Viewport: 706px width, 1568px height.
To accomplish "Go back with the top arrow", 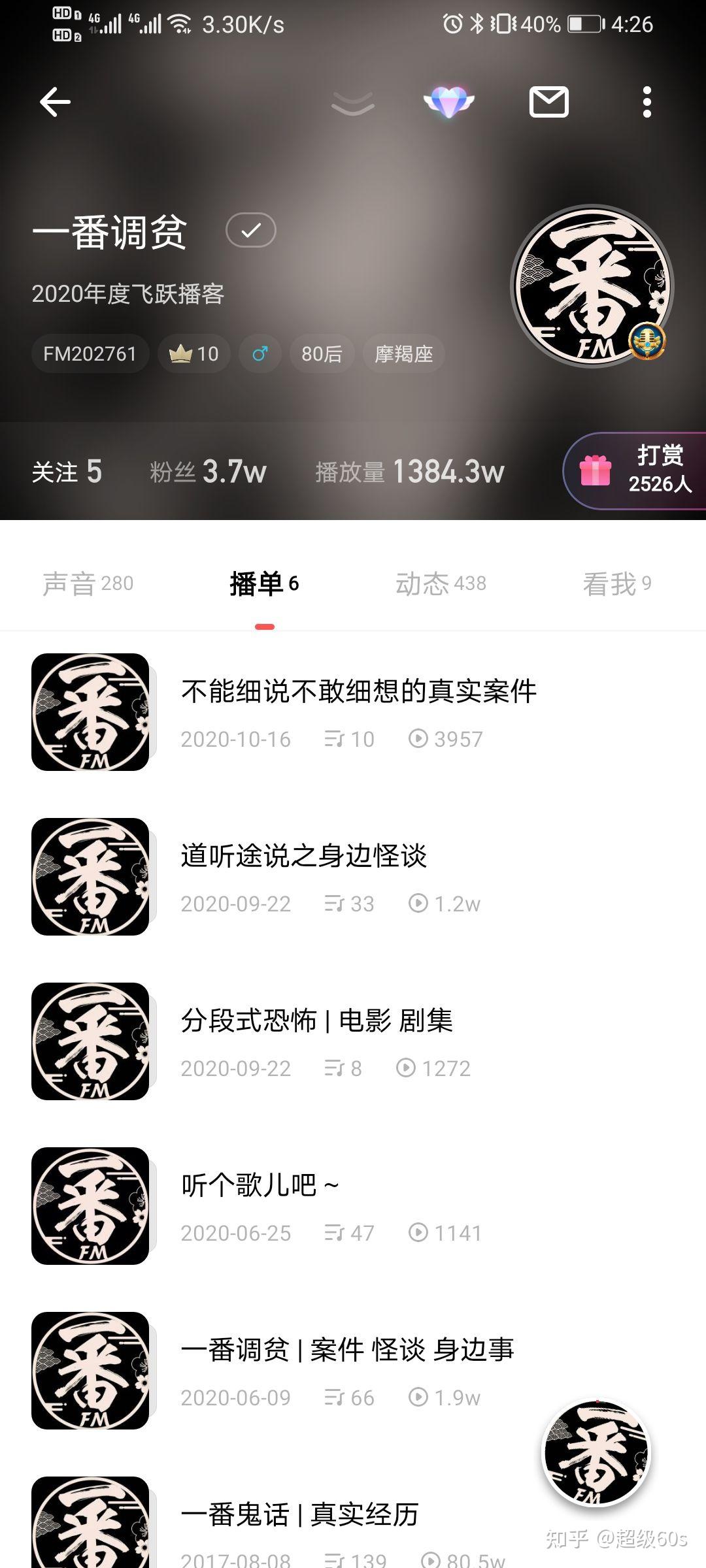I will (x=56, y=102).
